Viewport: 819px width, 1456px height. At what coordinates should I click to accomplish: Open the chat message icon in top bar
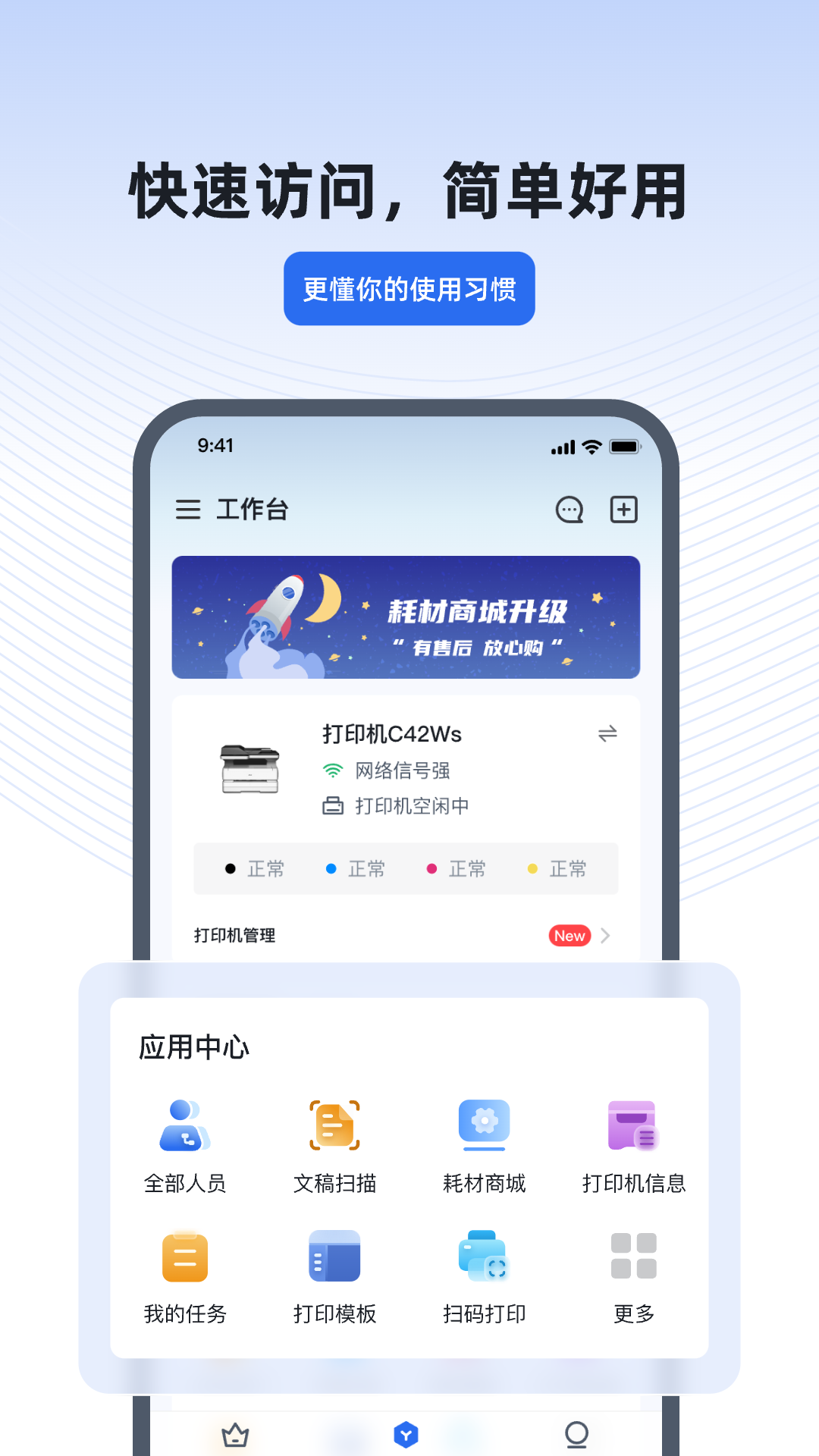tap(569, 510)
